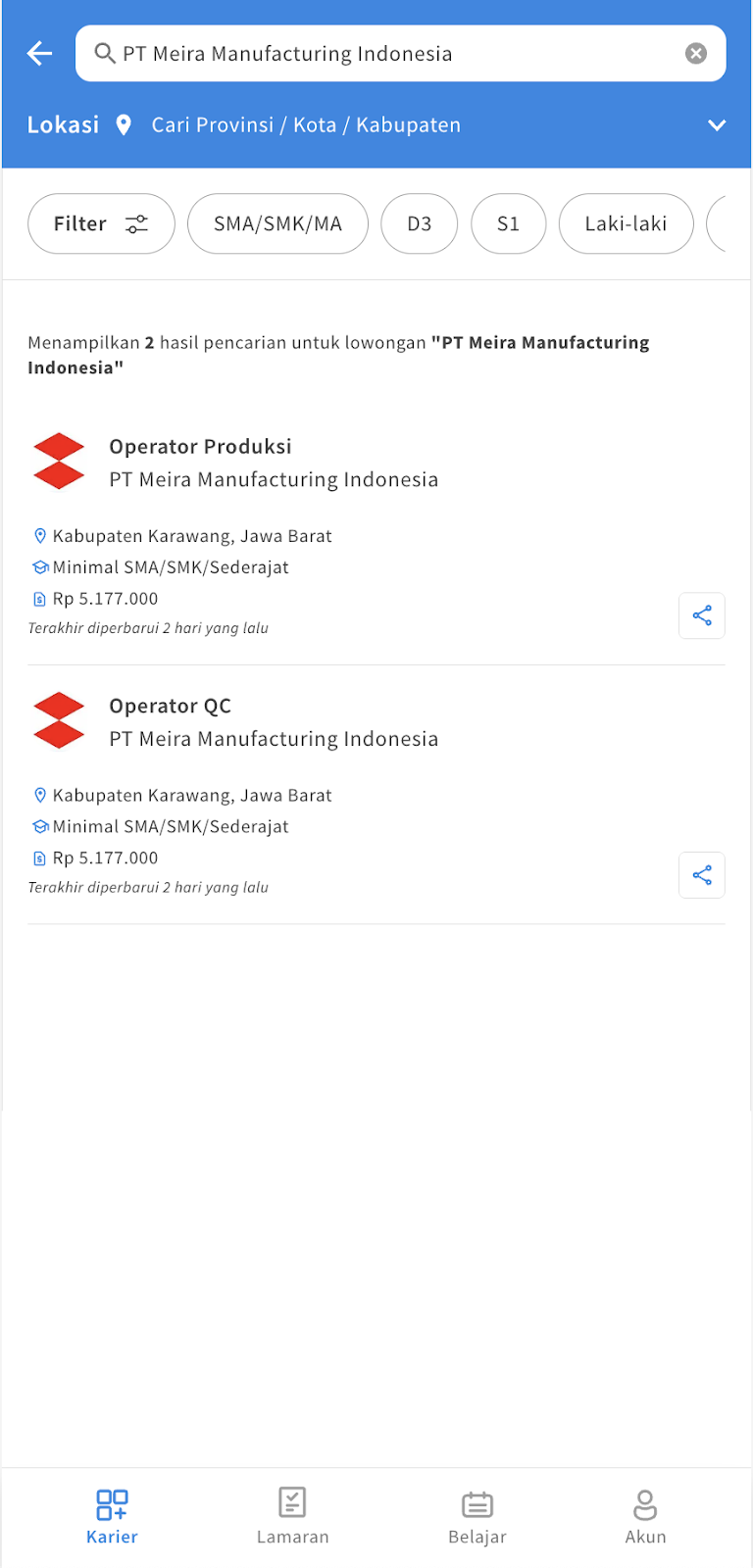Choose the Laki-laki filter chip
This screenshot has height=1568, width=753.
coord(626,223)
